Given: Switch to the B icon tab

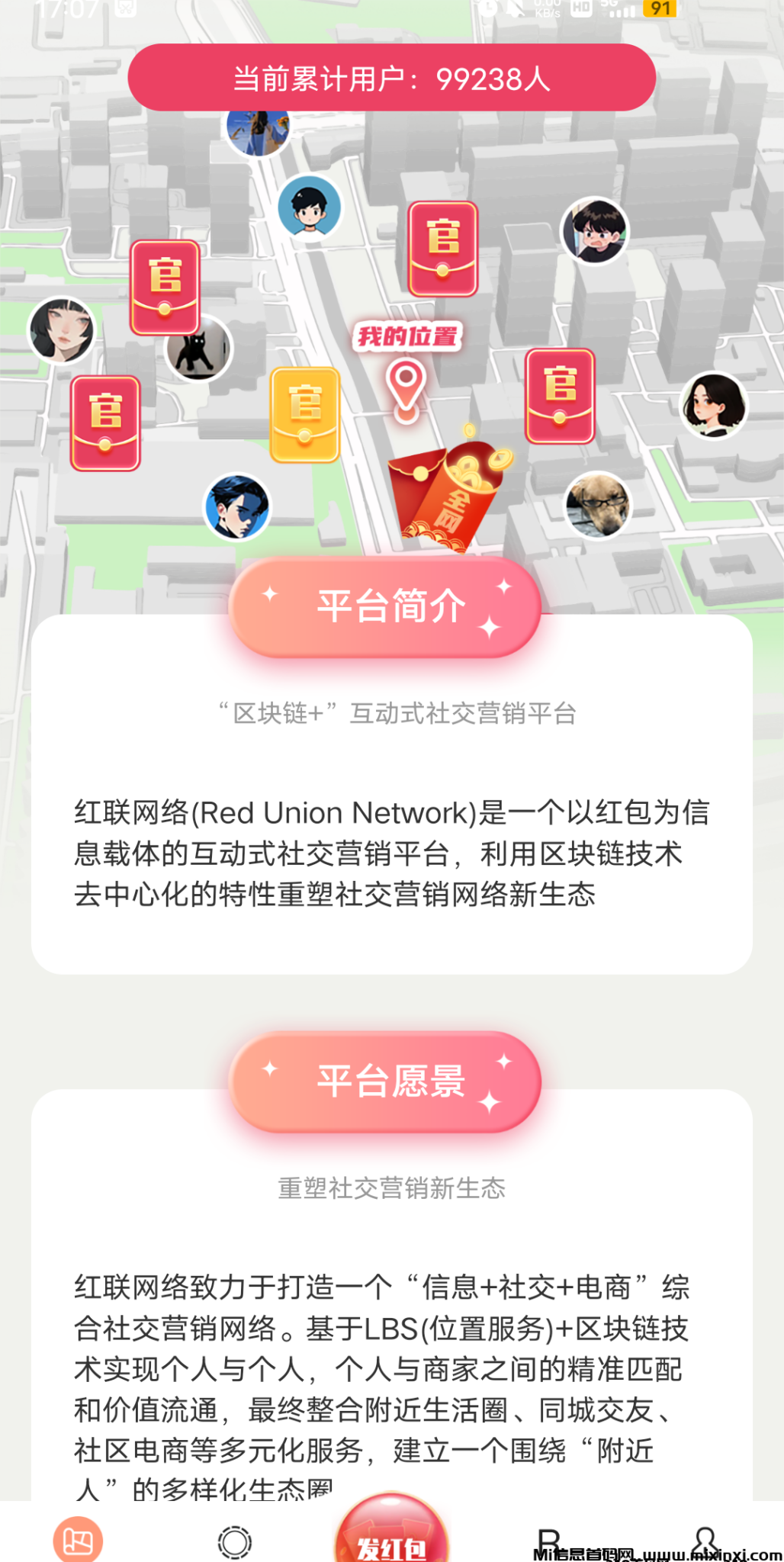Looking at the screenshot, I should coord(548,1541).
